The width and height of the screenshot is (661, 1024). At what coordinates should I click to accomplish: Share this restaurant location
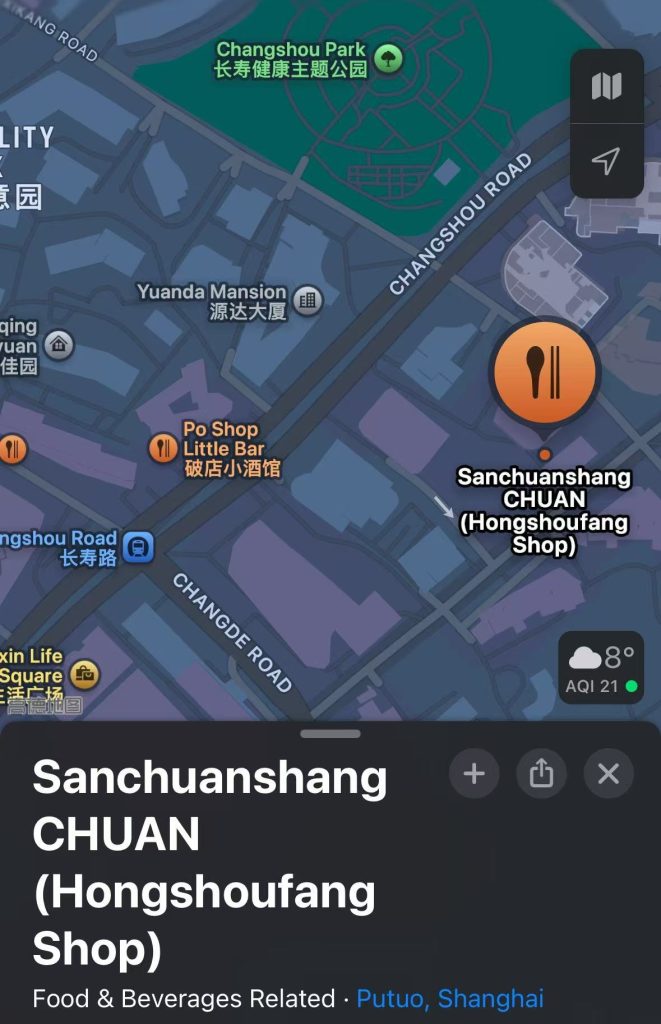(541, 773)
